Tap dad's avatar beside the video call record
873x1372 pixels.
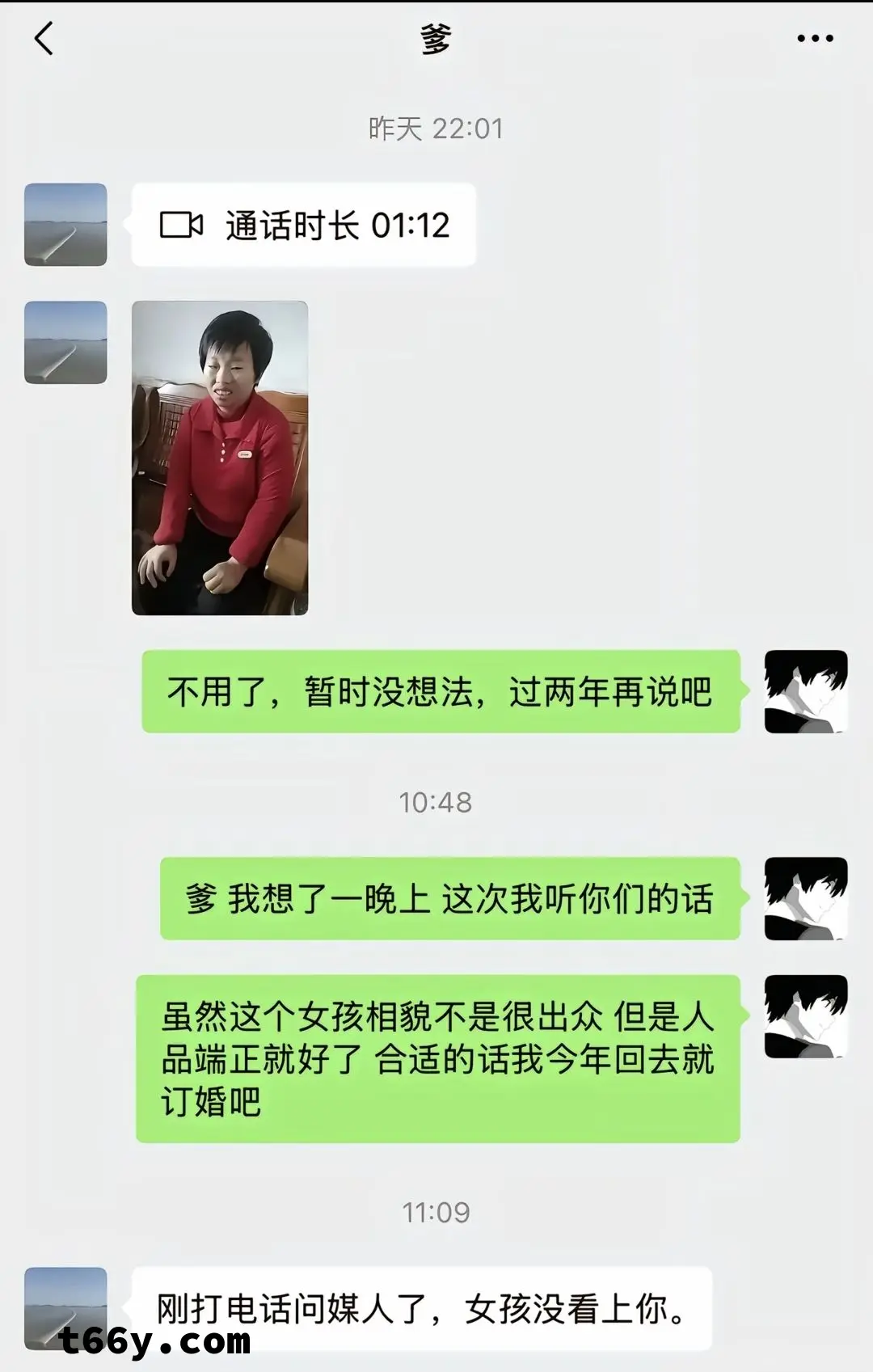(x=65, y=225)
